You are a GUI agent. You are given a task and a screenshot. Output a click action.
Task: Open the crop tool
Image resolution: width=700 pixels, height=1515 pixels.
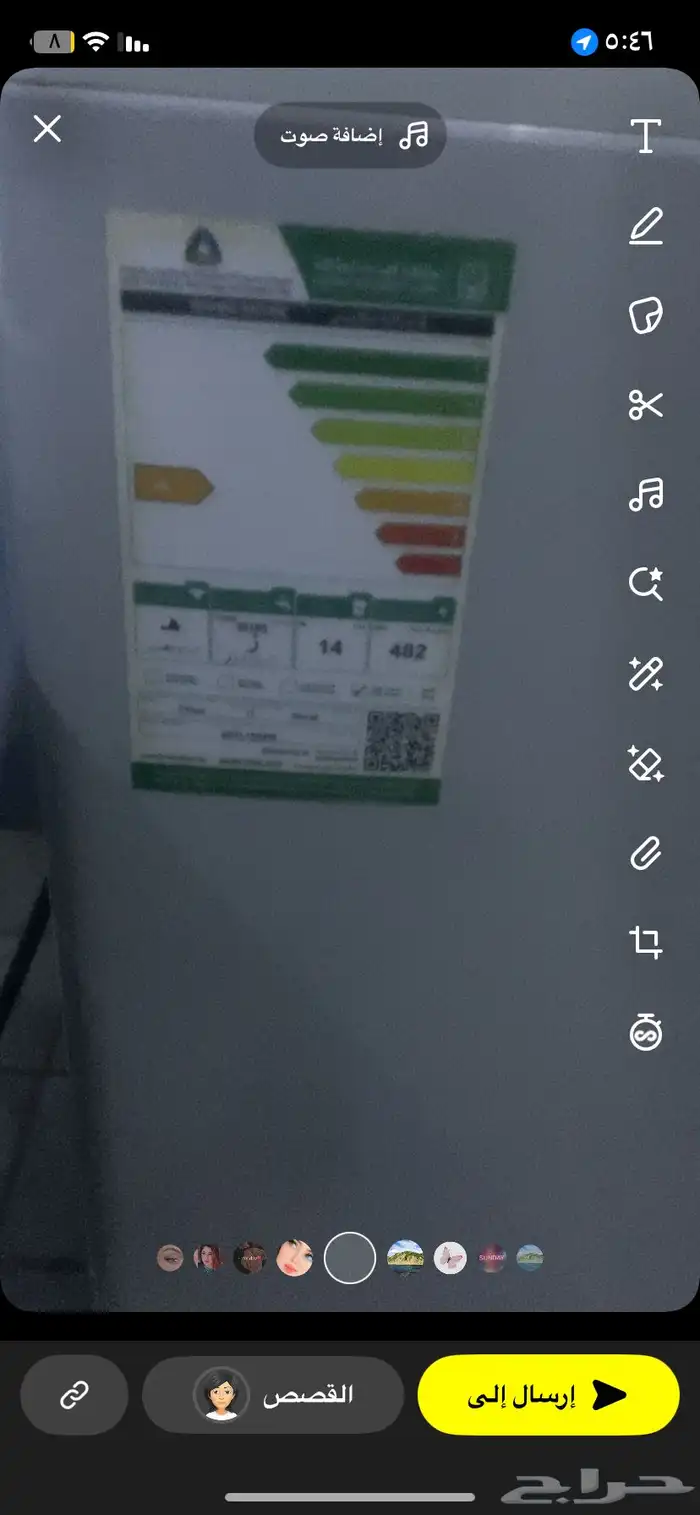646,942
